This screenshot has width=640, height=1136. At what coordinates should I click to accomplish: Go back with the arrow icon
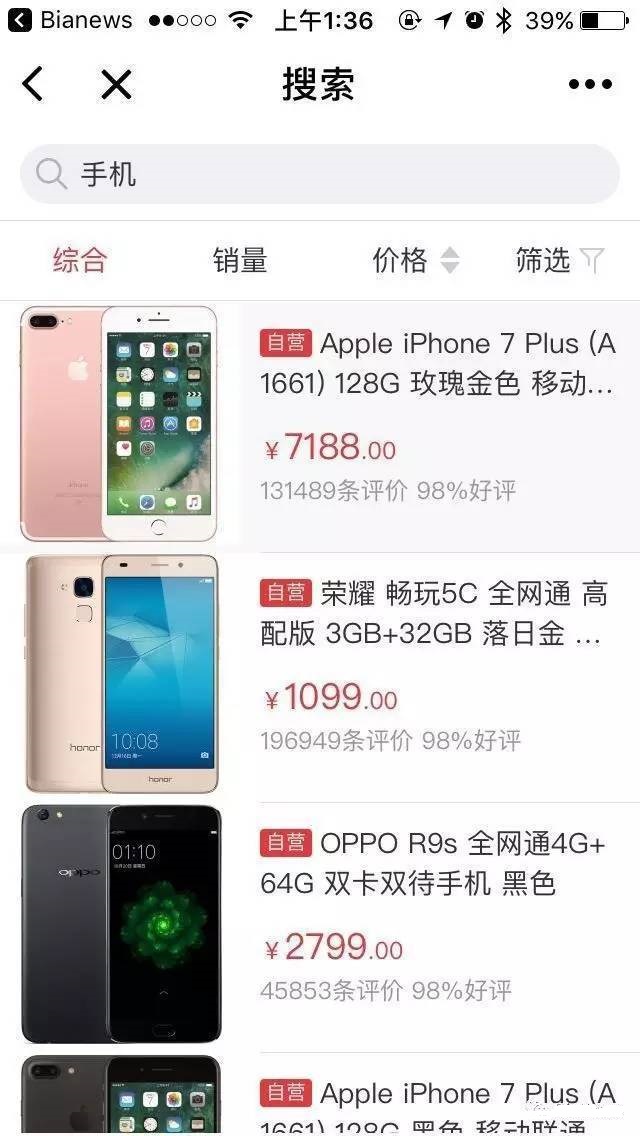[x=33, y=85]
